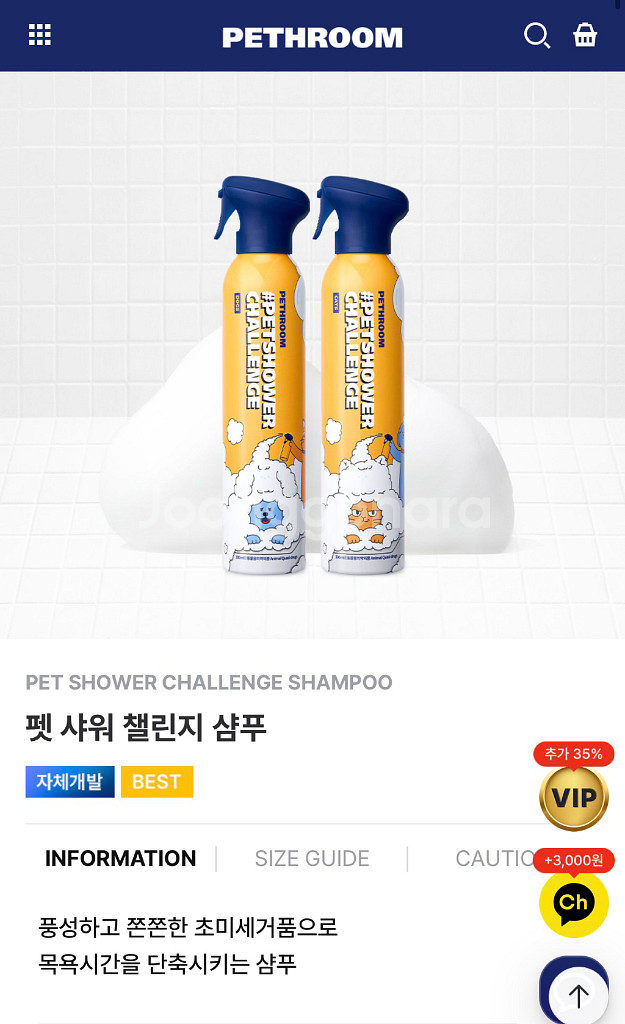Select the INFORMATION tab
Screen dimensions: 625x1024
click(120, 858)
